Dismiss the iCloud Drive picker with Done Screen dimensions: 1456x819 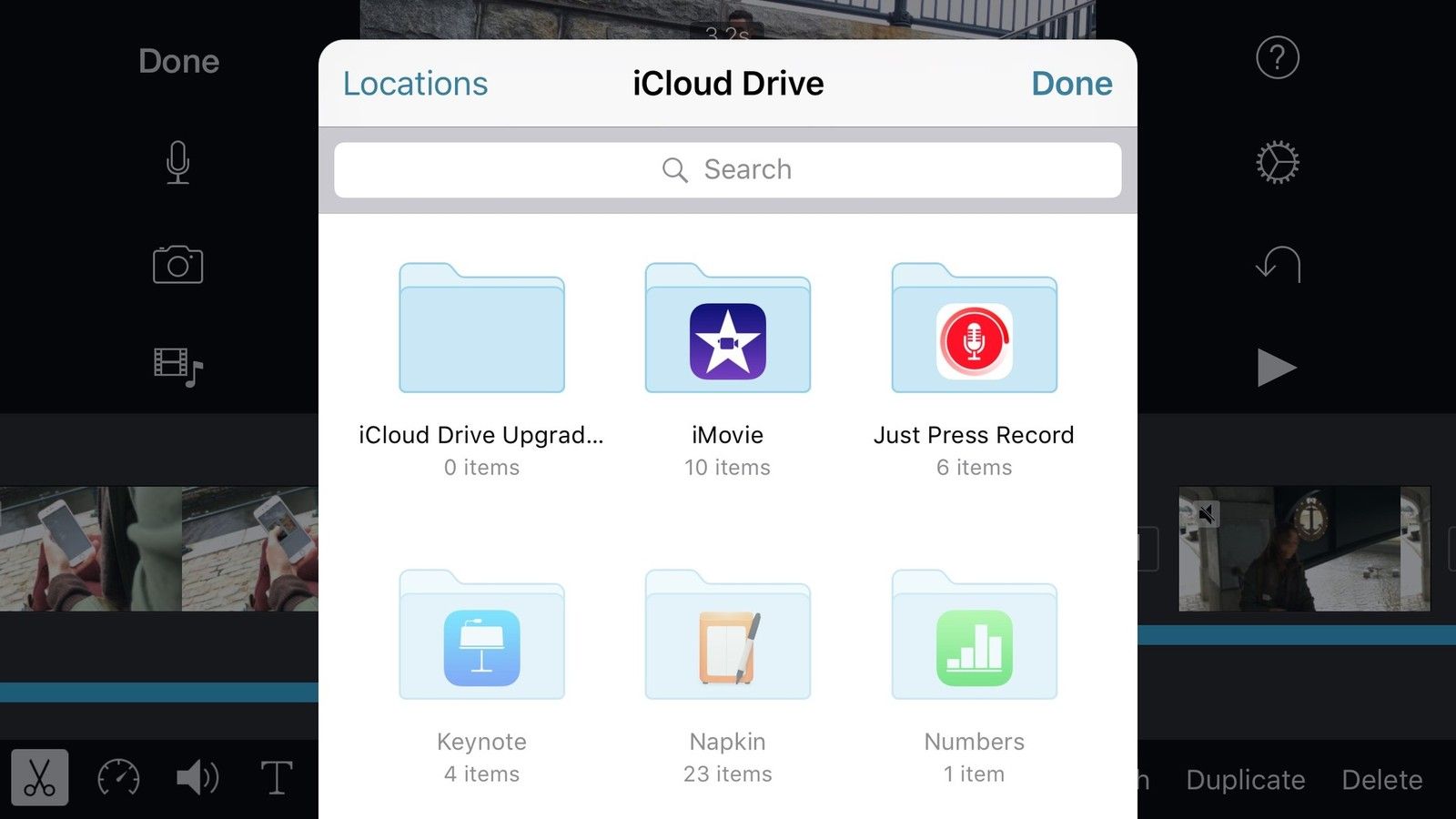pyautogui.click(x=1071, y=84)
